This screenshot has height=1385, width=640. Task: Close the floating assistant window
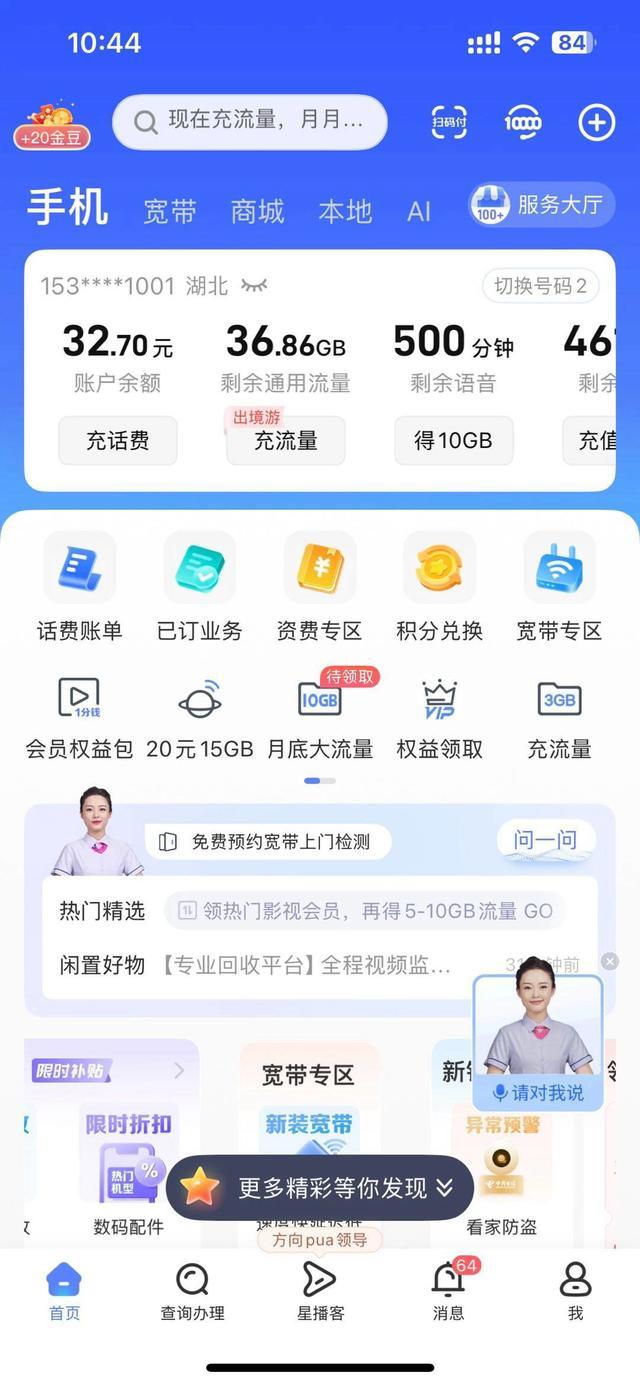(610, 961)
